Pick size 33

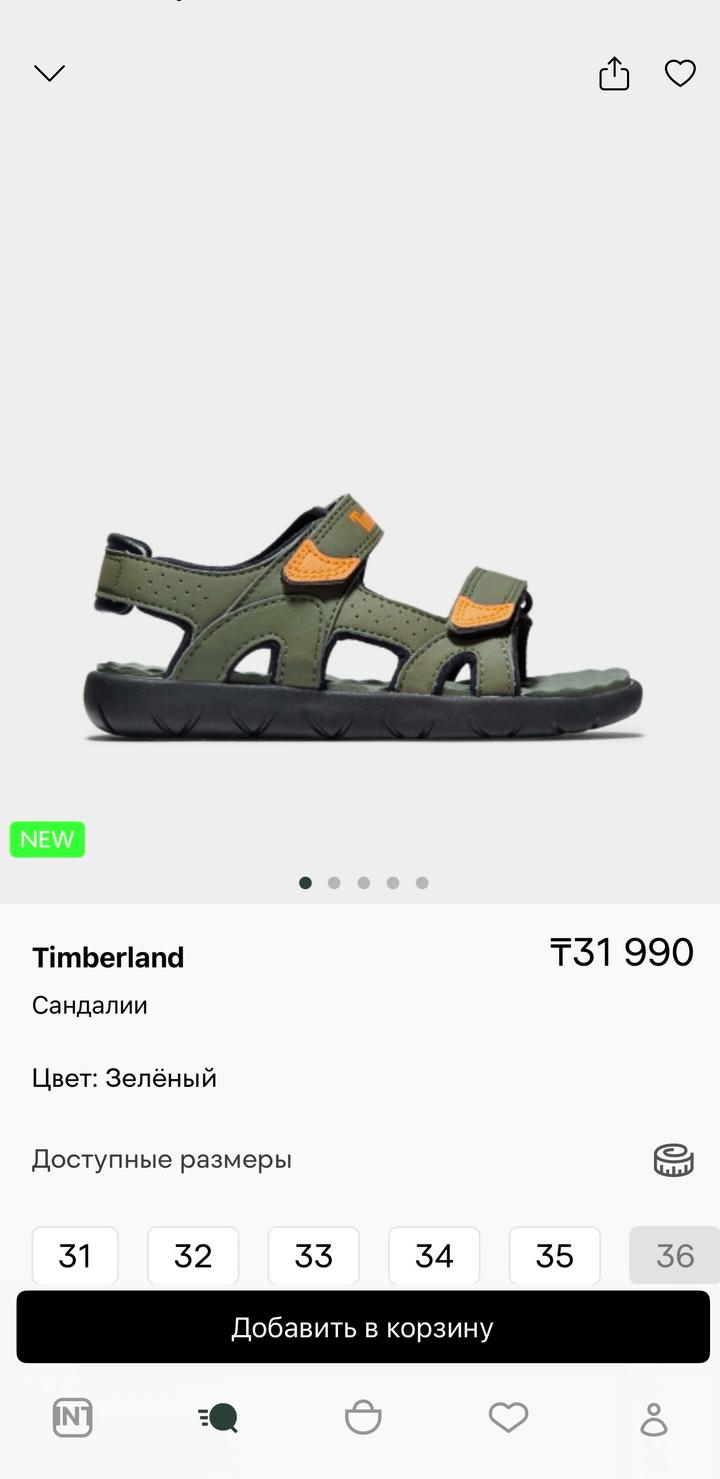313,1255
